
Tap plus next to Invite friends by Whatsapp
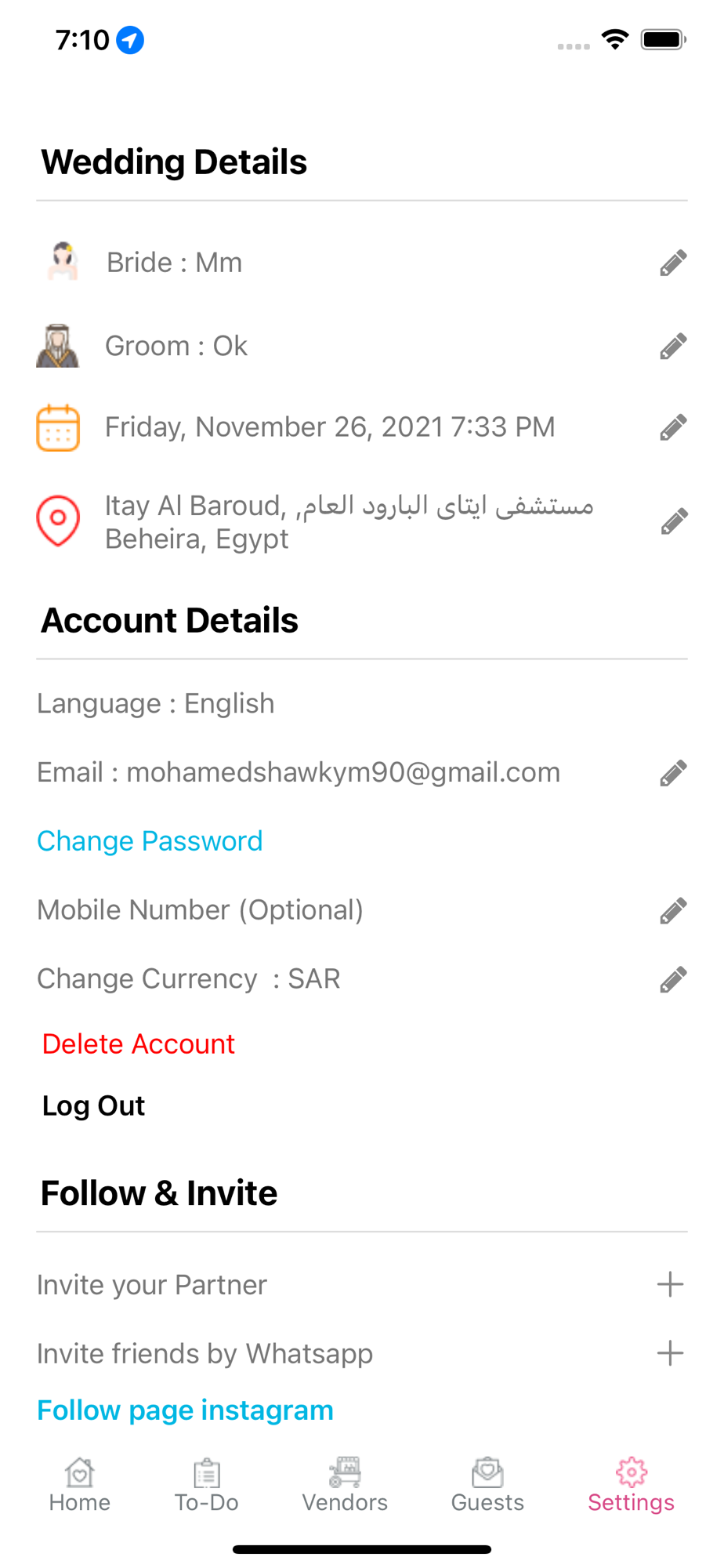coord(670,1353)
